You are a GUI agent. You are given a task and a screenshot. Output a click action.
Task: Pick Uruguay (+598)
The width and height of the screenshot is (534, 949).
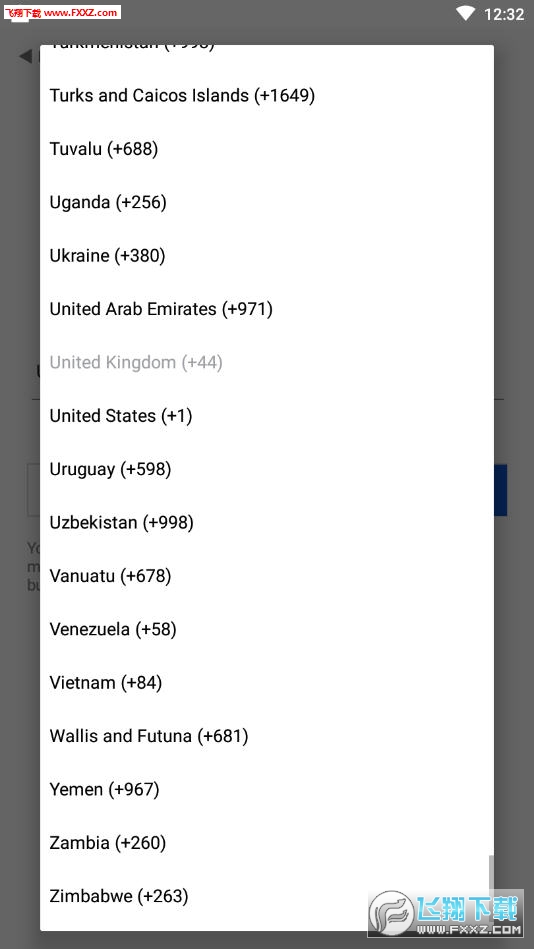click(x=266, y=469)
